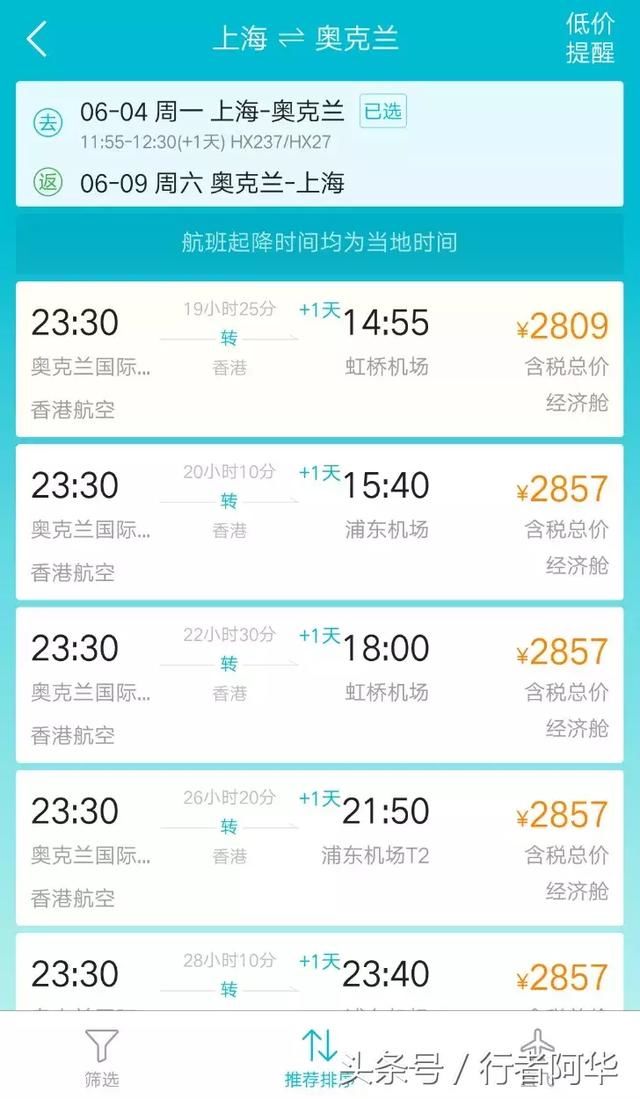Go back using the top-left arrow
Screen dimensions: 640x1099
[x=37, y=39]
